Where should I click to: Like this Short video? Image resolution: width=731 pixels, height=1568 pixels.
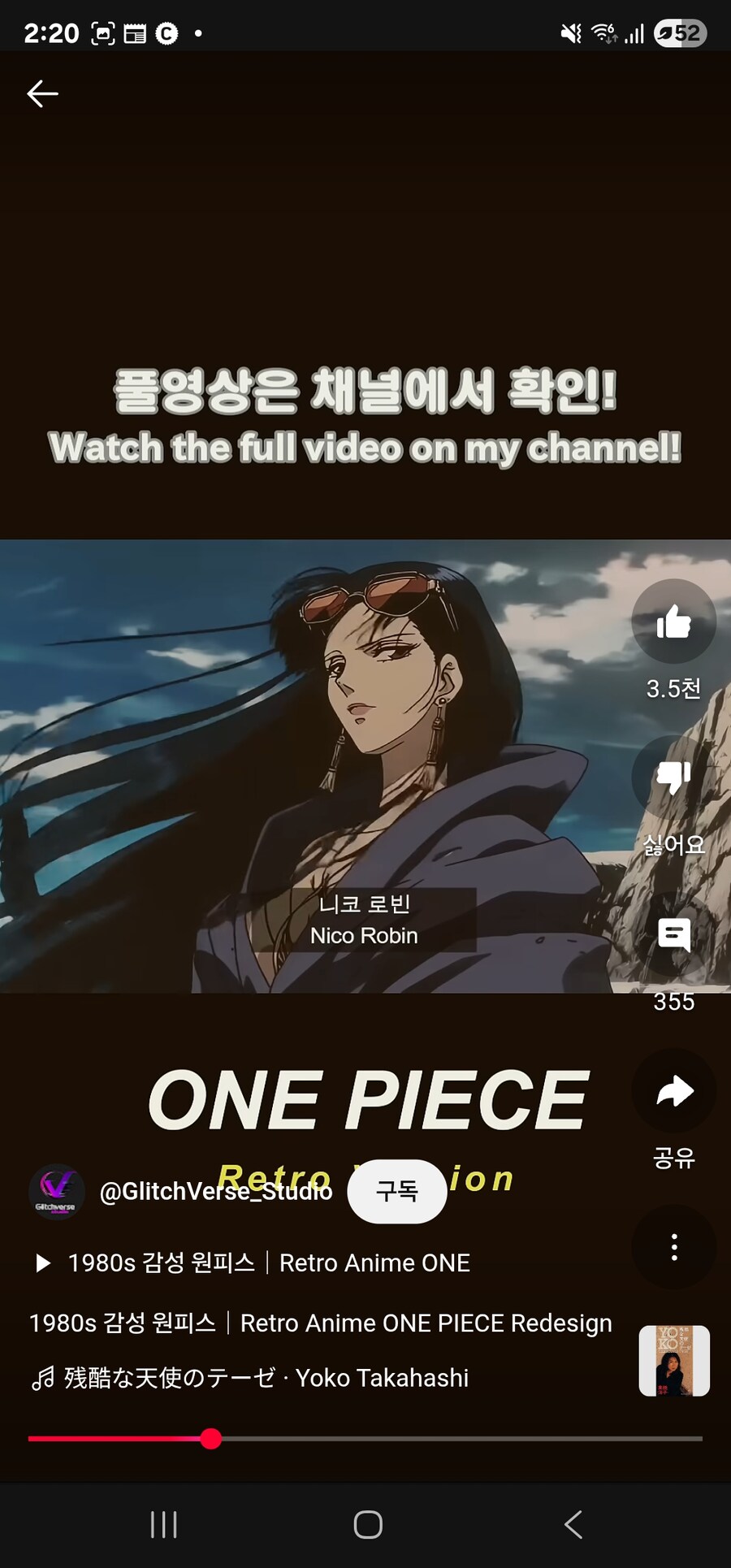[673, 622]
